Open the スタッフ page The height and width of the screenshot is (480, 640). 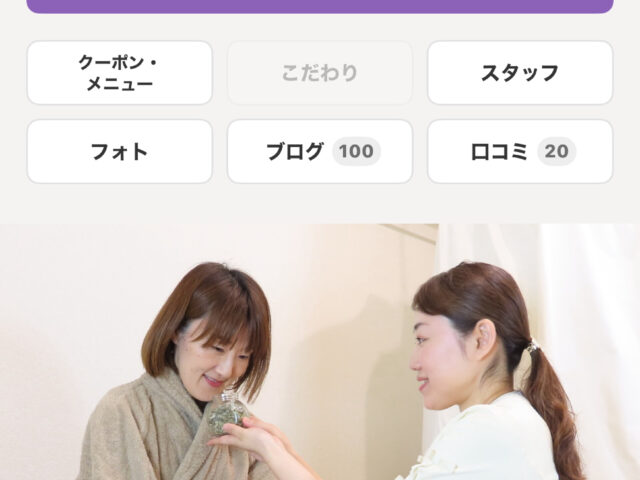(x=519, y=73)
